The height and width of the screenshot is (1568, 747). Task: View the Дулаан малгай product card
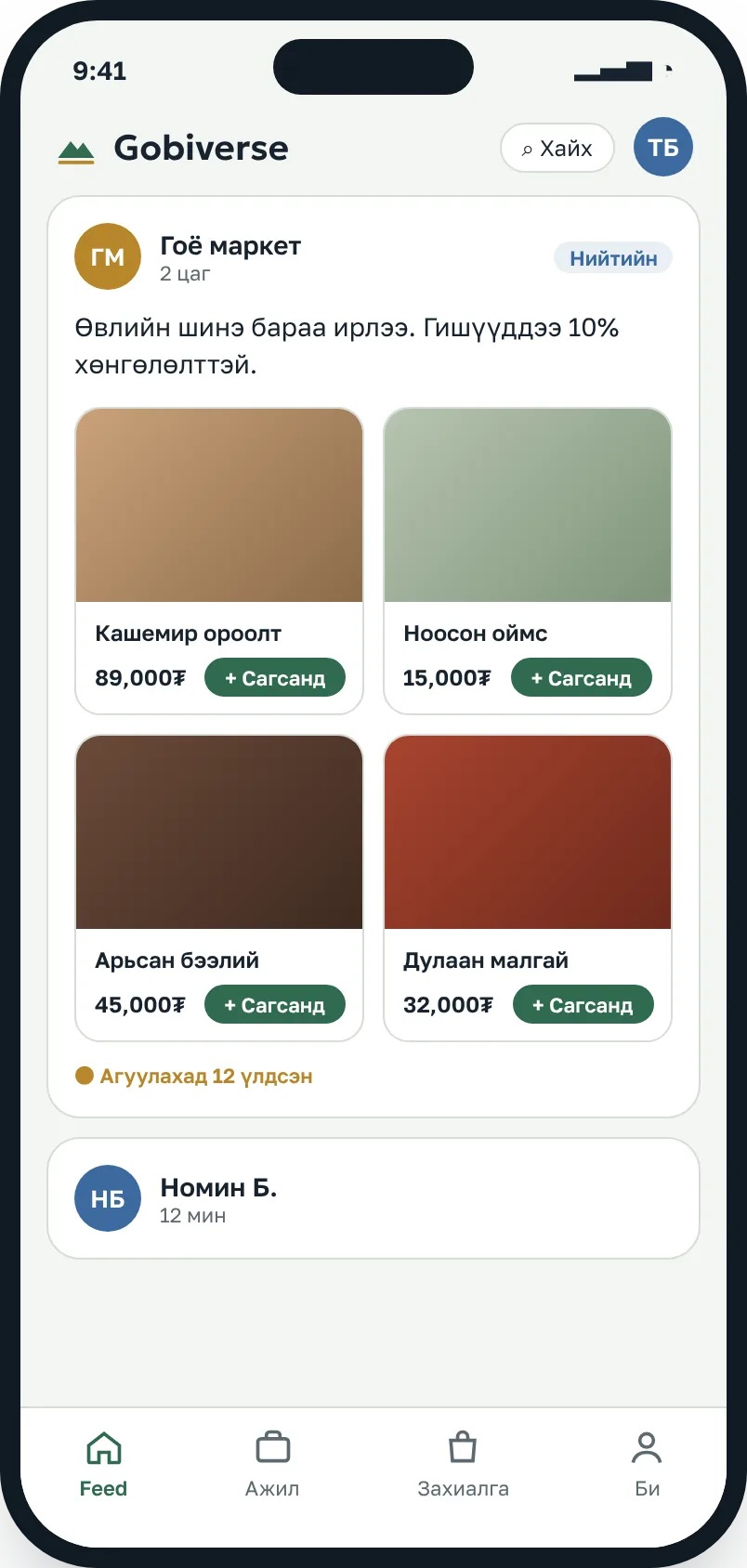(x=528, y=888)
